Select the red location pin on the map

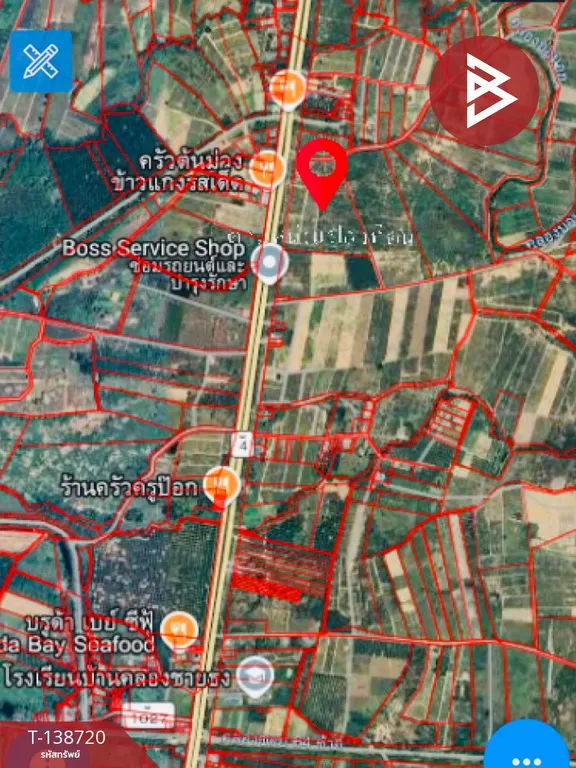click(x=322, y=174)
